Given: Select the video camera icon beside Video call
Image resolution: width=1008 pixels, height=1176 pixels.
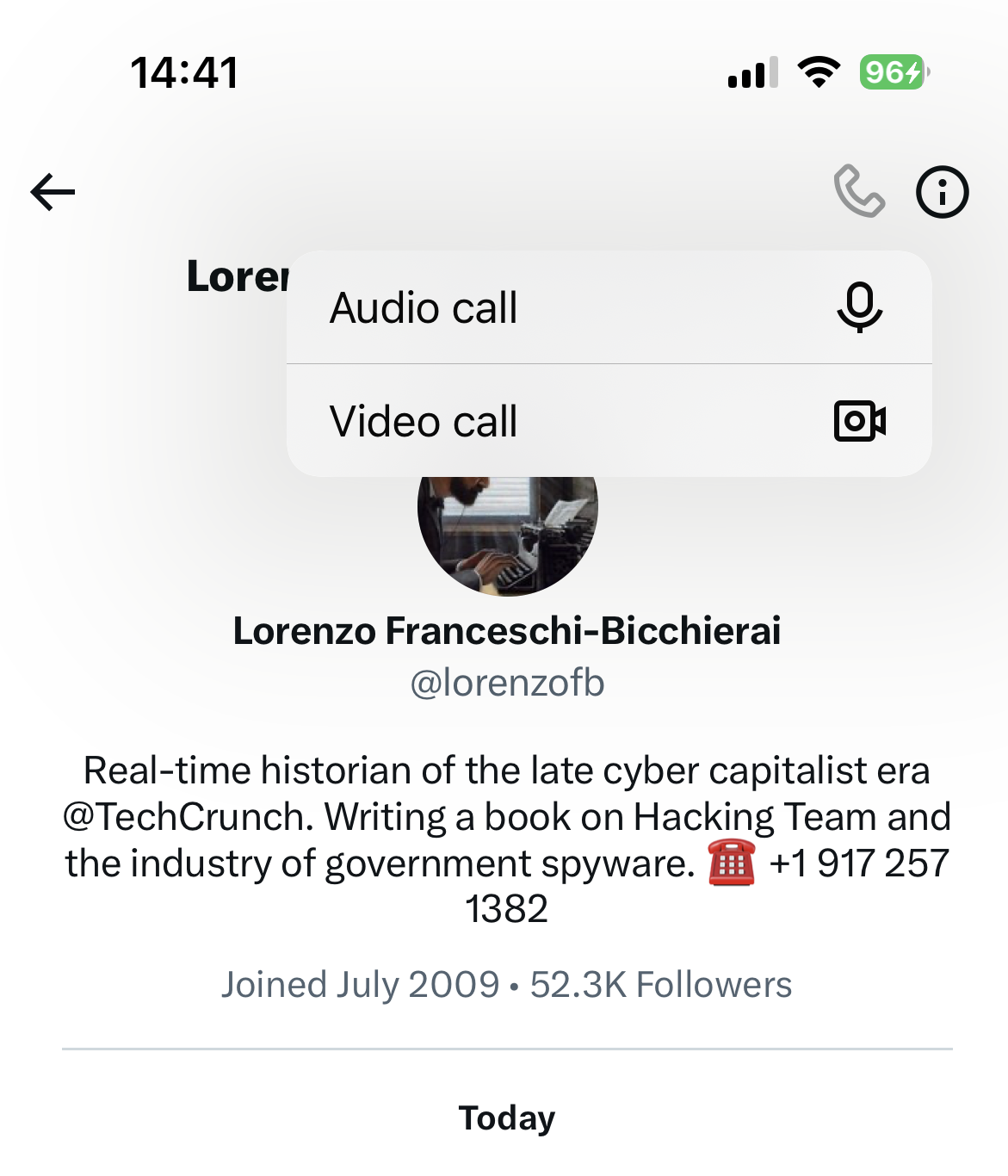Looking at the screenshot, I should (x=862, y=422).
